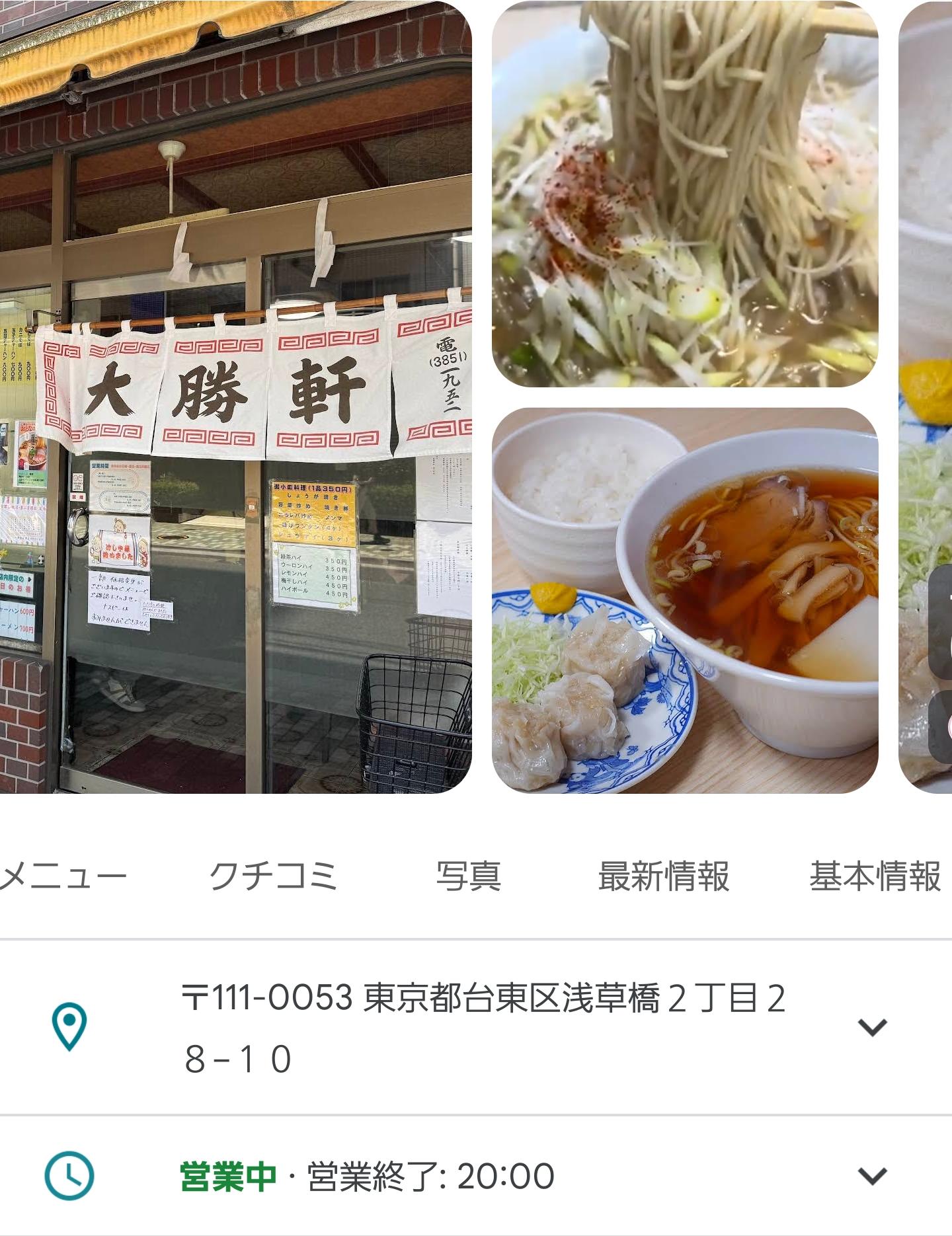Viewport: 952px width, 1236px height.
Task: Select the 基本情報 tab
Action: pos(875,876)
